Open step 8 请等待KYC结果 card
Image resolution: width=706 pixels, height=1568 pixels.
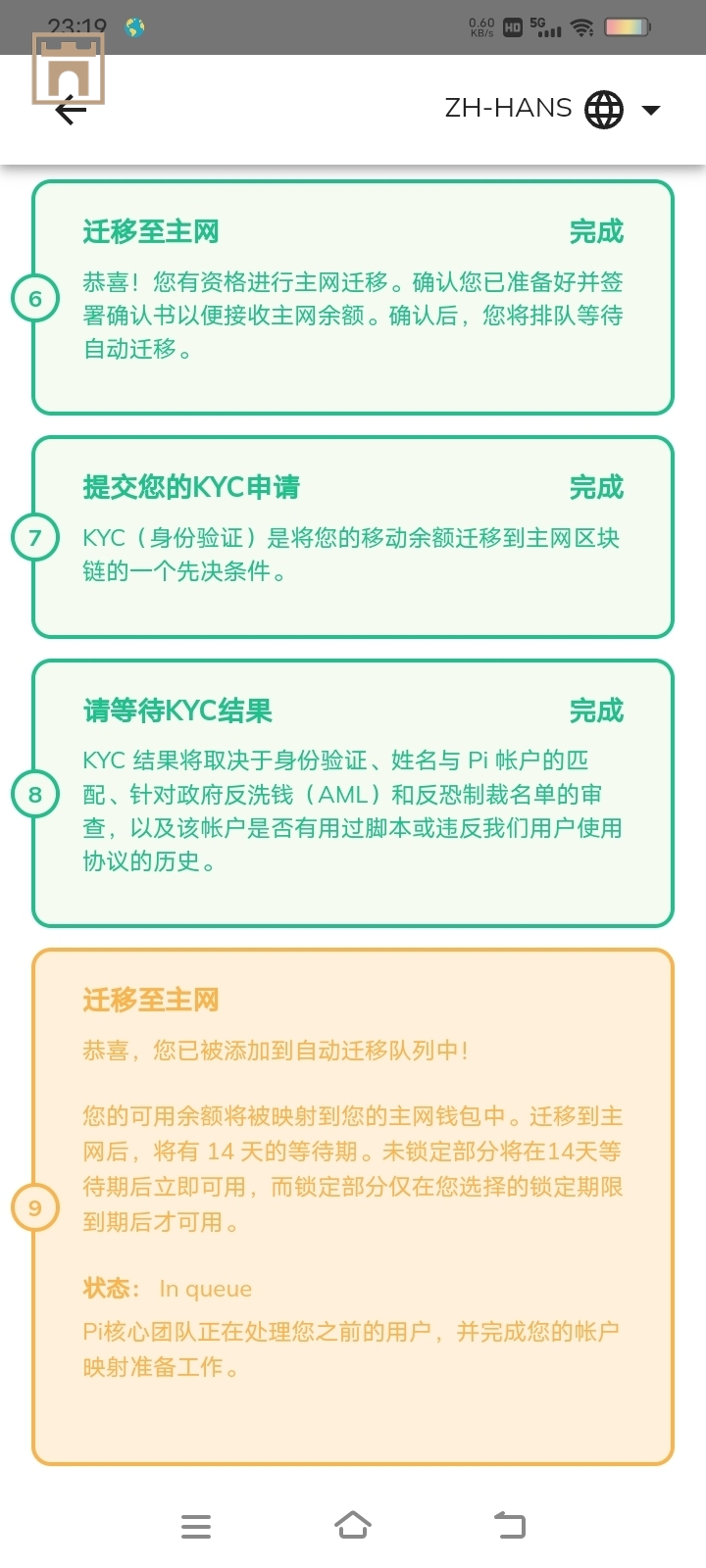click(x=353, y=793)
